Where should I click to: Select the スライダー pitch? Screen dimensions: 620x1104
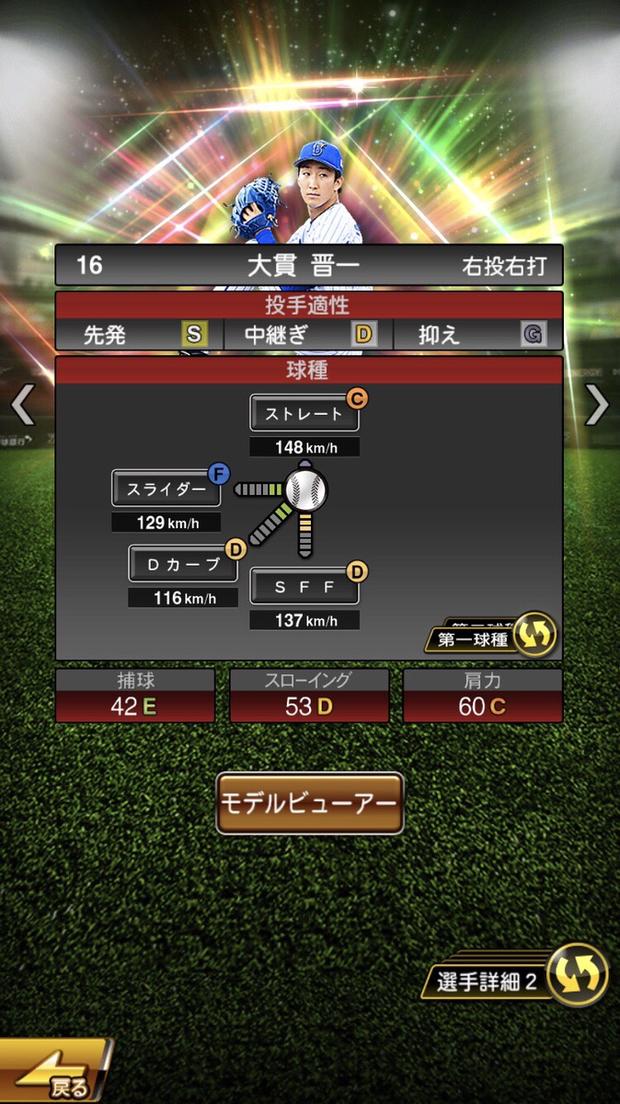click(x=166, y=489)
